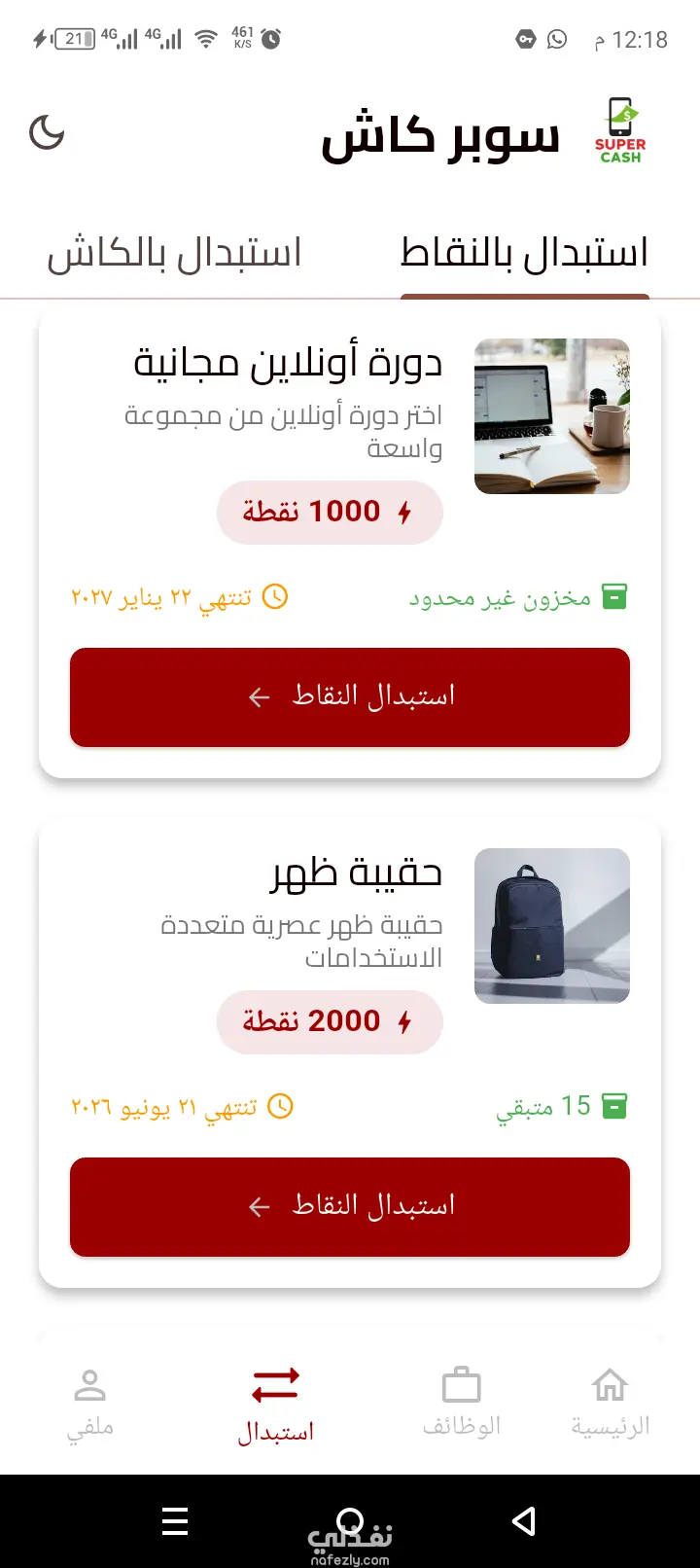Image resolution: width=700 pixels, height=1568 pixels.
Task: Tap the استبدال tab in bottom navigation
Action: point(276,1403)
